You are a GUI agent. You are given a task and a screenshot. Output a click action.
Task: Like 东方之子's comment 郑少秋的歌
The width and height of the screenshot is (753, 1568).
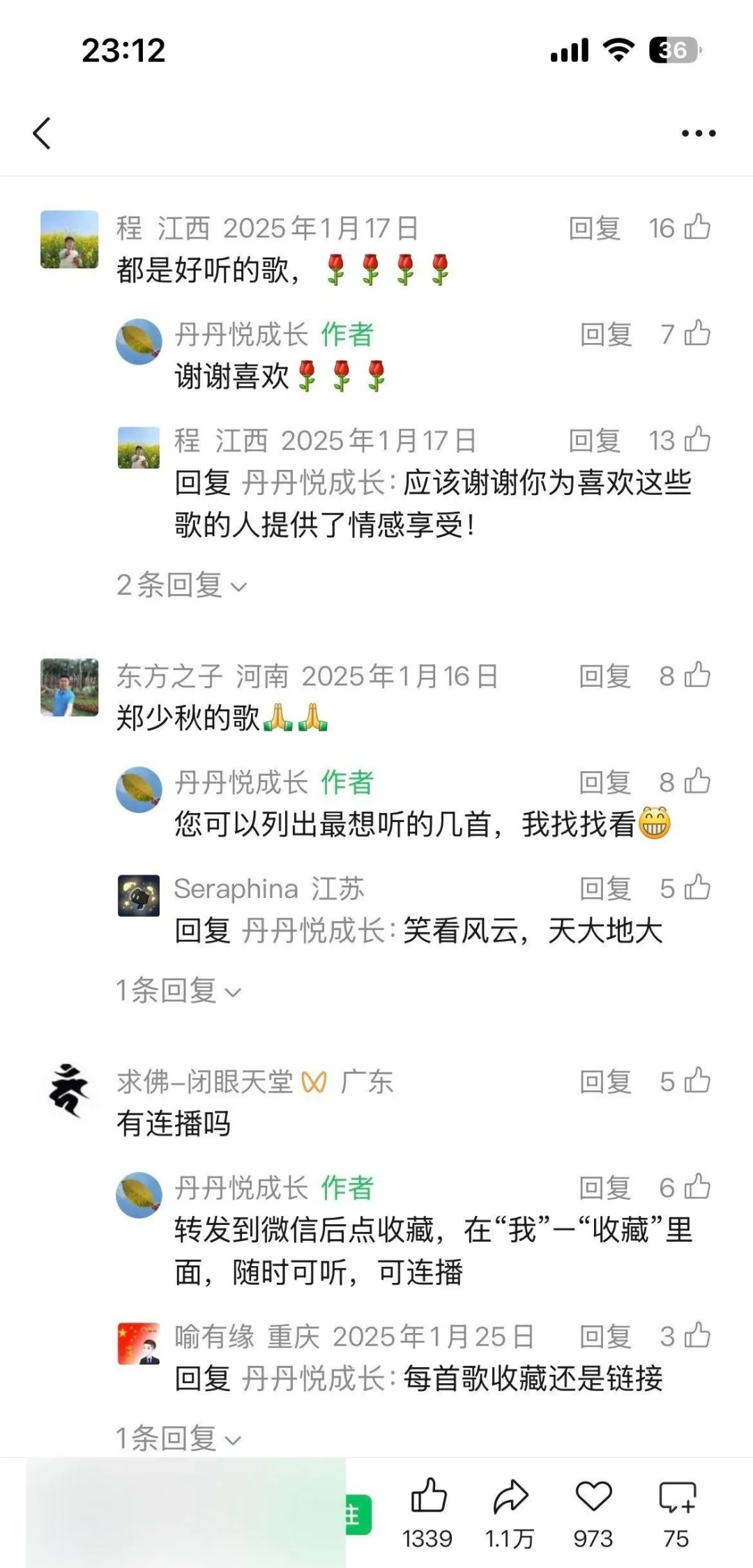click(697, 676)
